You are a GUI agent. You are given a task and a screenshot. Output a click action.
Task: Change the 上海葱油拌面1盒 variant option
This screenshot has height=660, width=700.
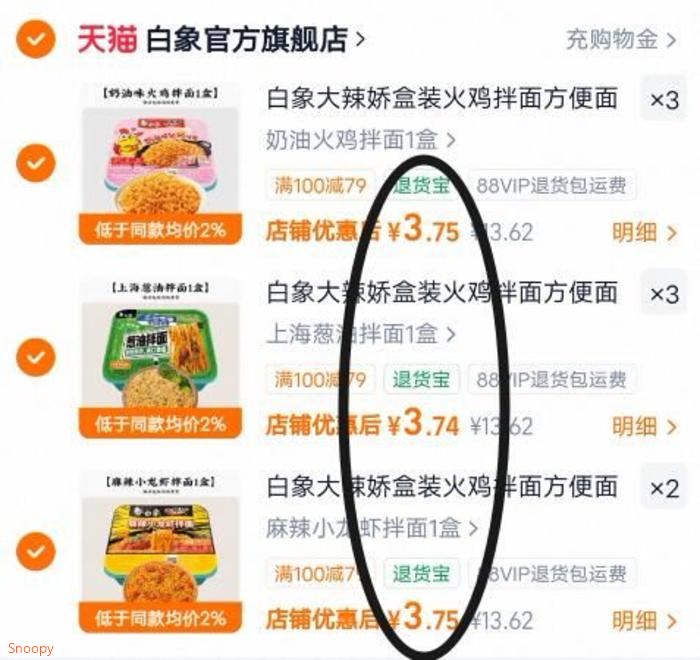[x=361, y=334]
